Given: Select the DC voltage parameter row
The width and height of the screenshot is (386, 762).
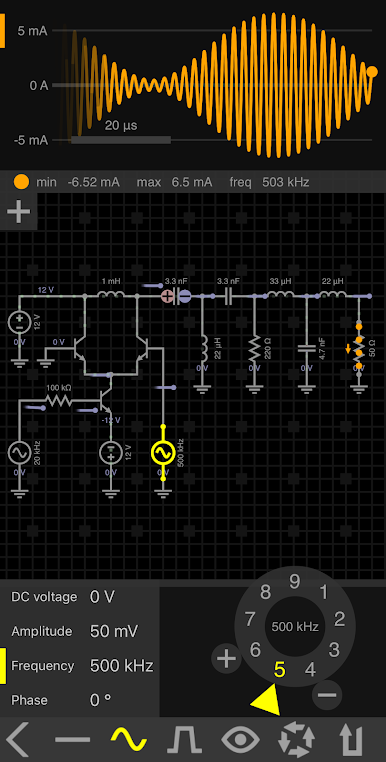Looking at the screenshot, I should click(x=80, y=597).
